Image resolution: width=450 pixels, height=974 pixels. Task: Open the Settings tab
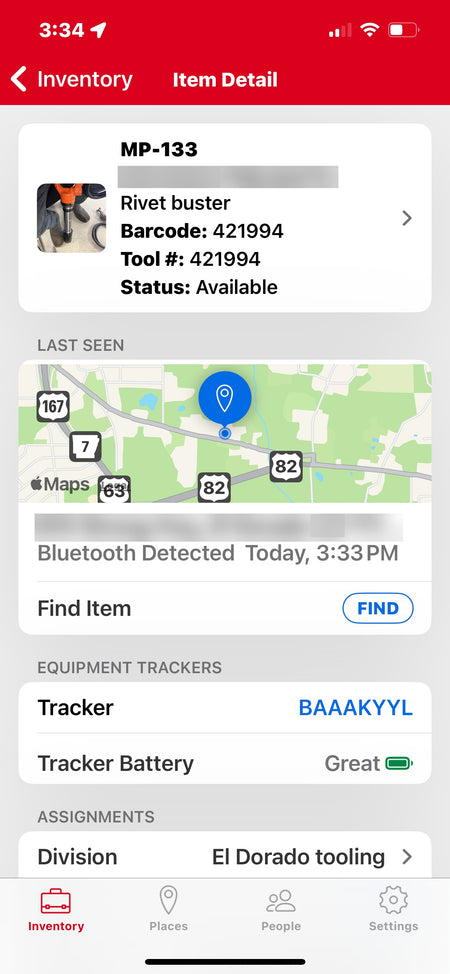coord(393,910)
